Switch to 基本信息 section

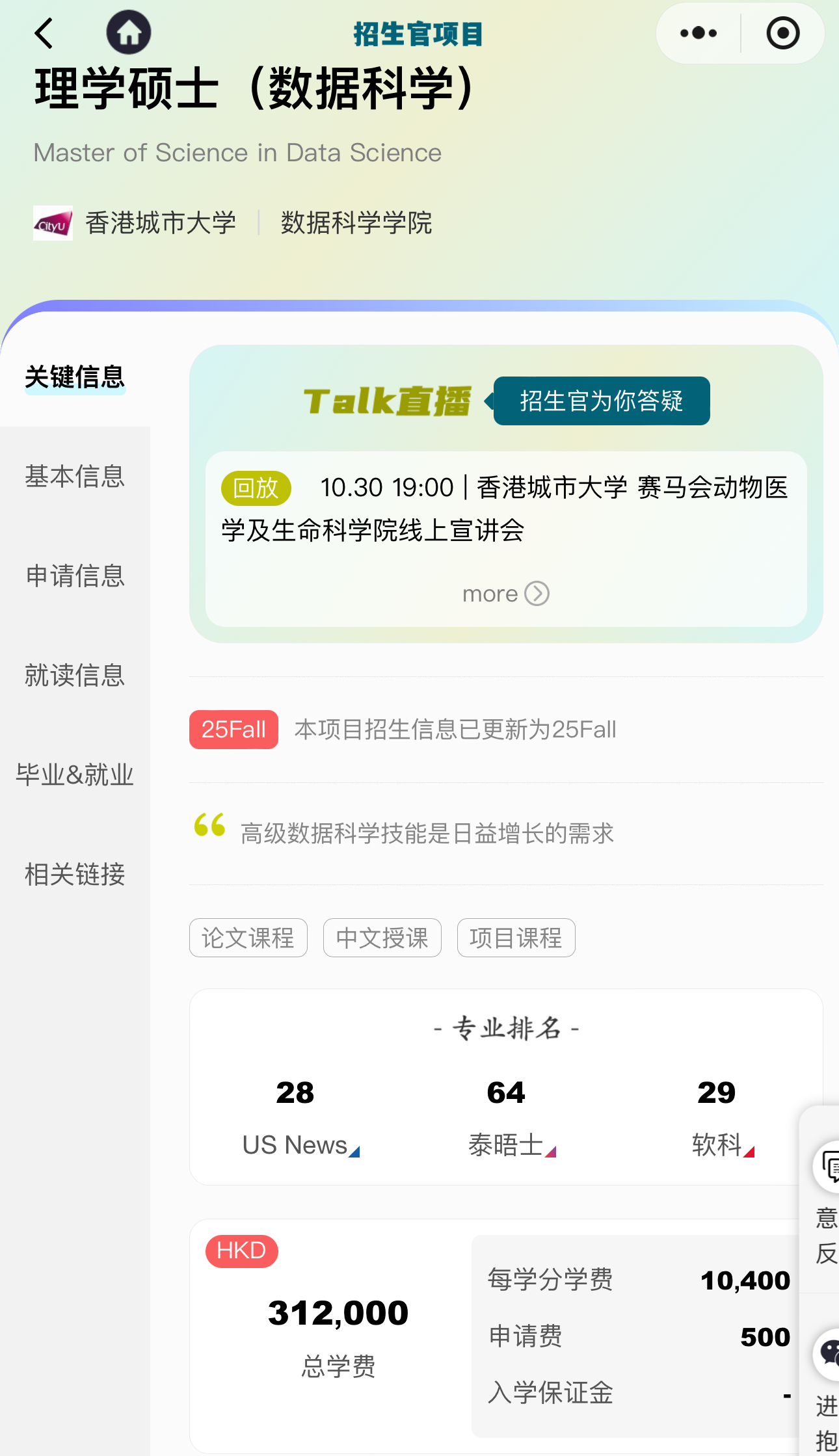75,477
